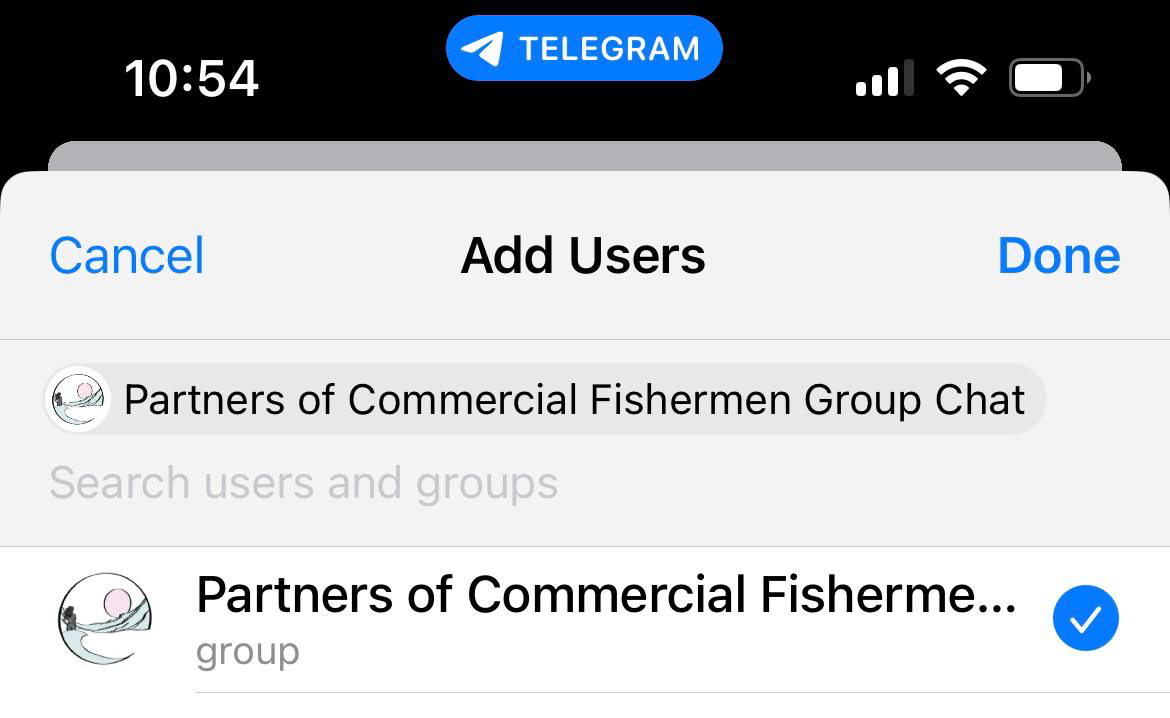Cancel adding users

tap(127, 256)
